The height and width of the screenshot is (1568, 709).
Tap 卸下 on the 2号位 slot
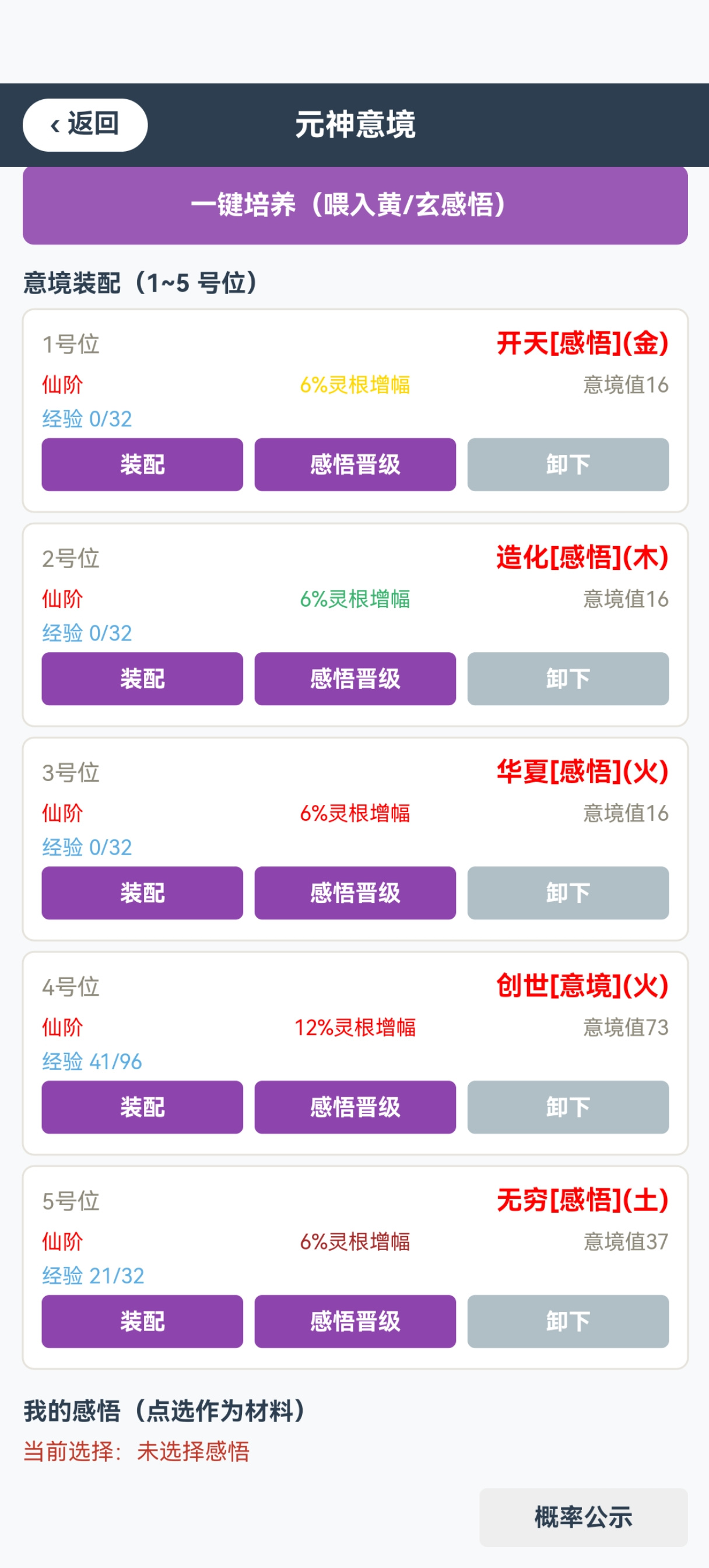click(568, 678)
